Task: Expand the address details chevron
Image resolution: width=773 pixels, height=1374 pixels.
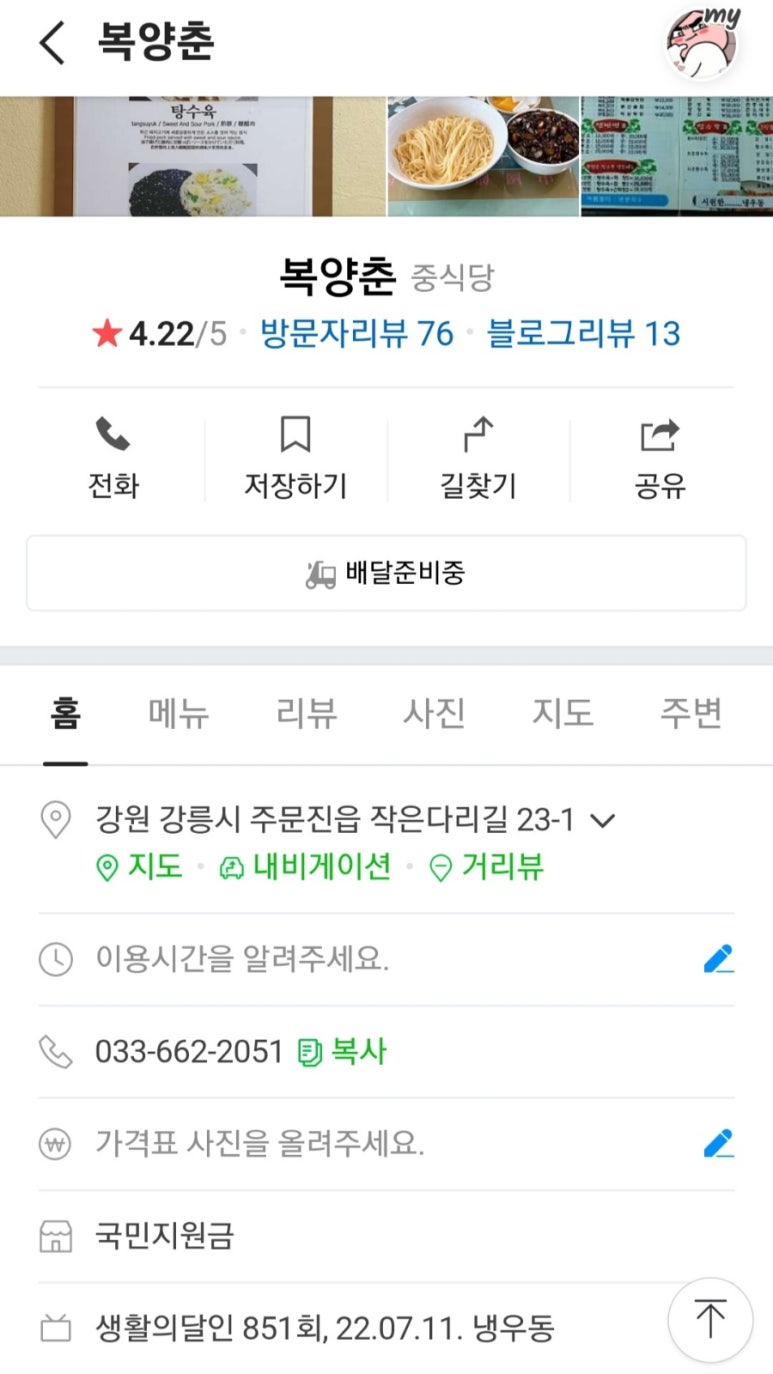Action: tap(601, 821)
